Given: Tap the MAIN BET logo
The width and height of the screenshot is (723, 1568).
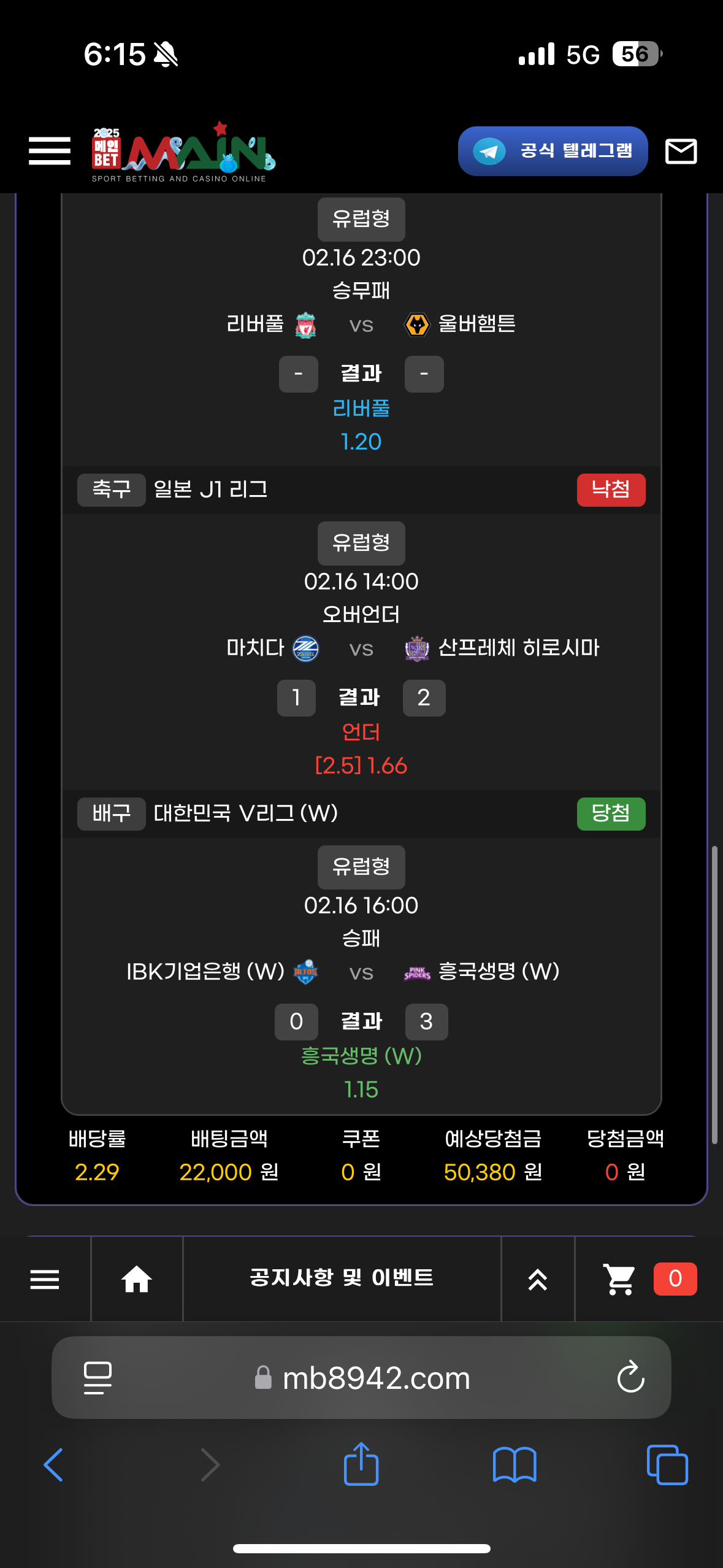Looking at the screenshot, I should pos(182,152).
